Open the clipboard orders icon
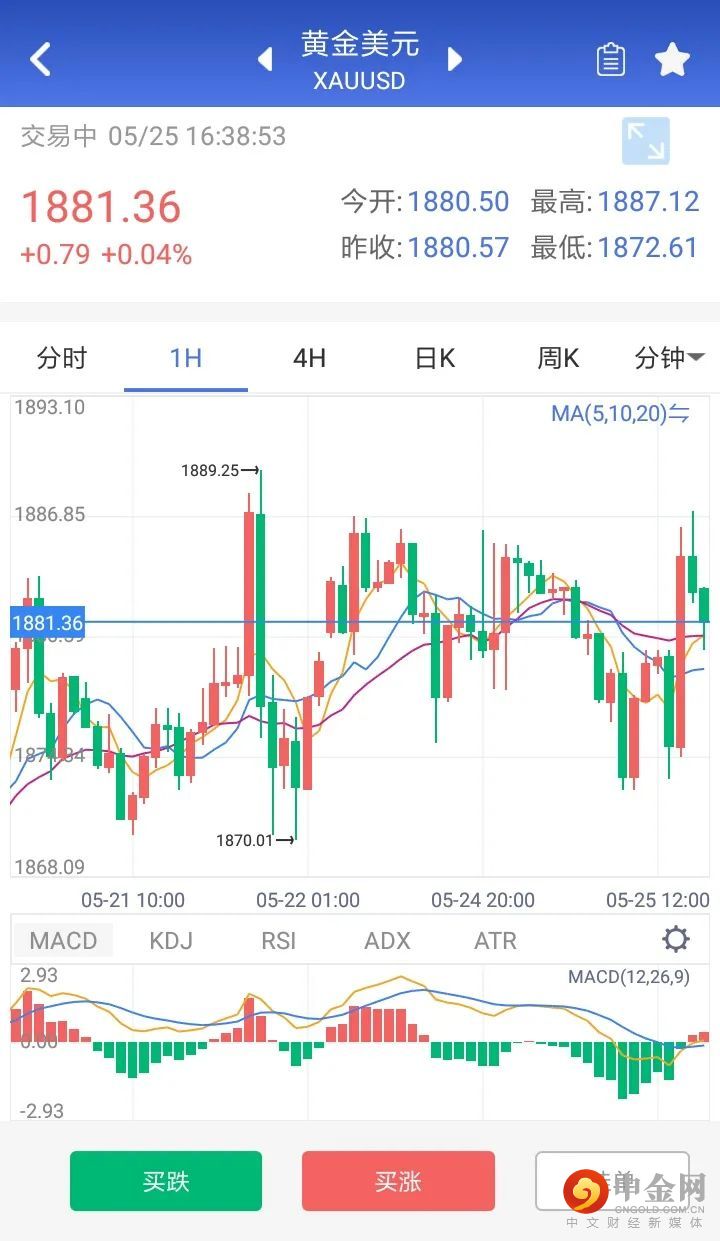Viewport: 720px width, 1241px height. point(610,60)
